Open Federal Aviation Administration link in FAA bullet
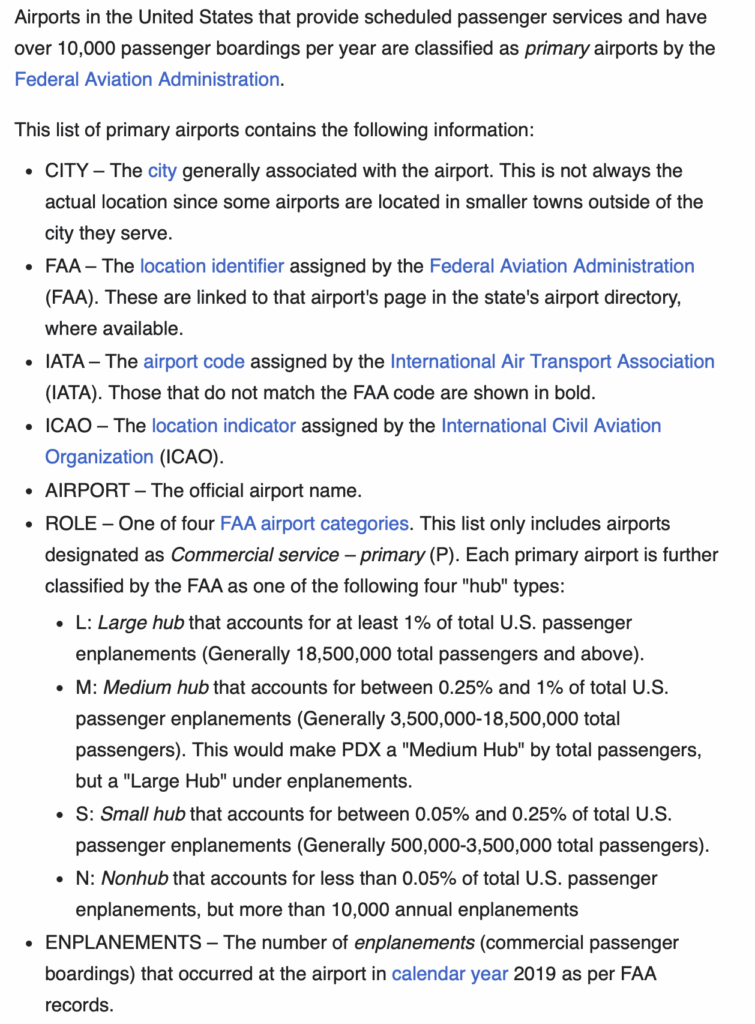This screenshot has width=755, height=1024. pos(561,266)
